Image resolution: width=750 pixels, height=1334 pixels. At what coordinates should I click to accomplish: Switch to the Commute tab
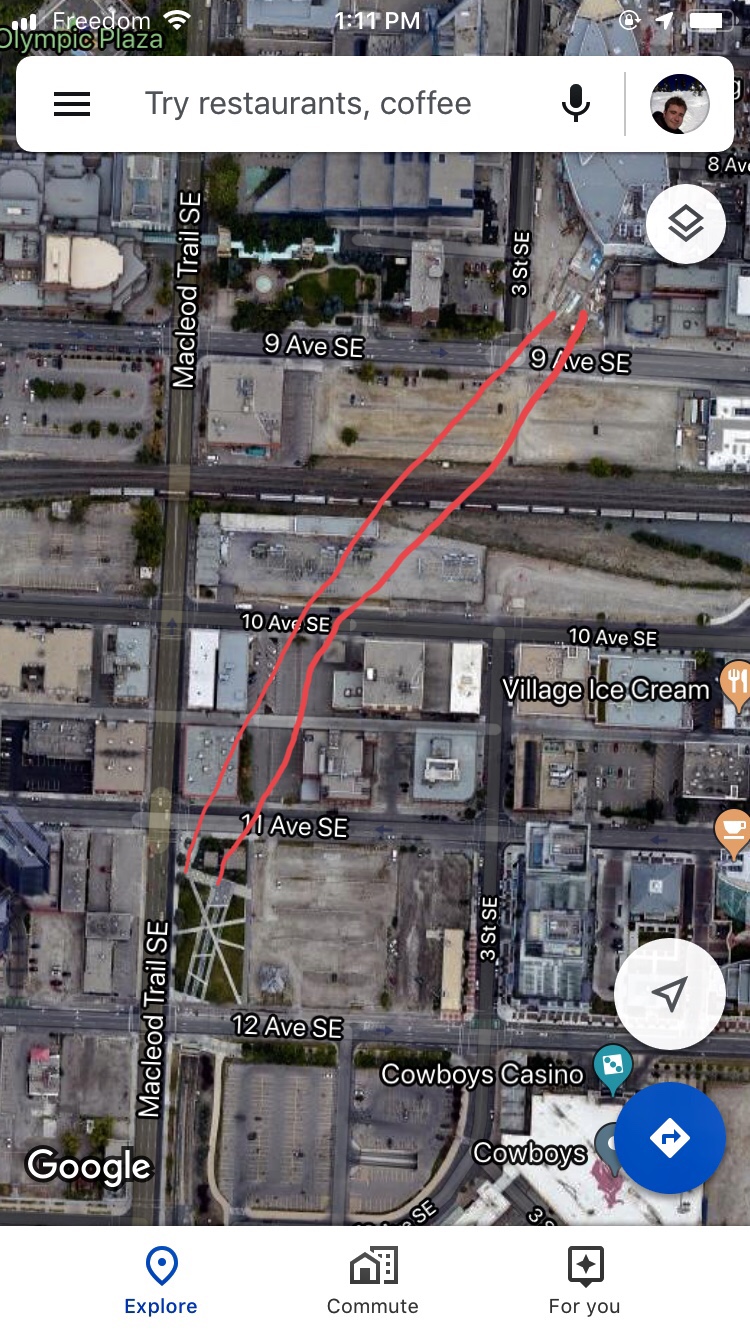(x=372, y=1279)
